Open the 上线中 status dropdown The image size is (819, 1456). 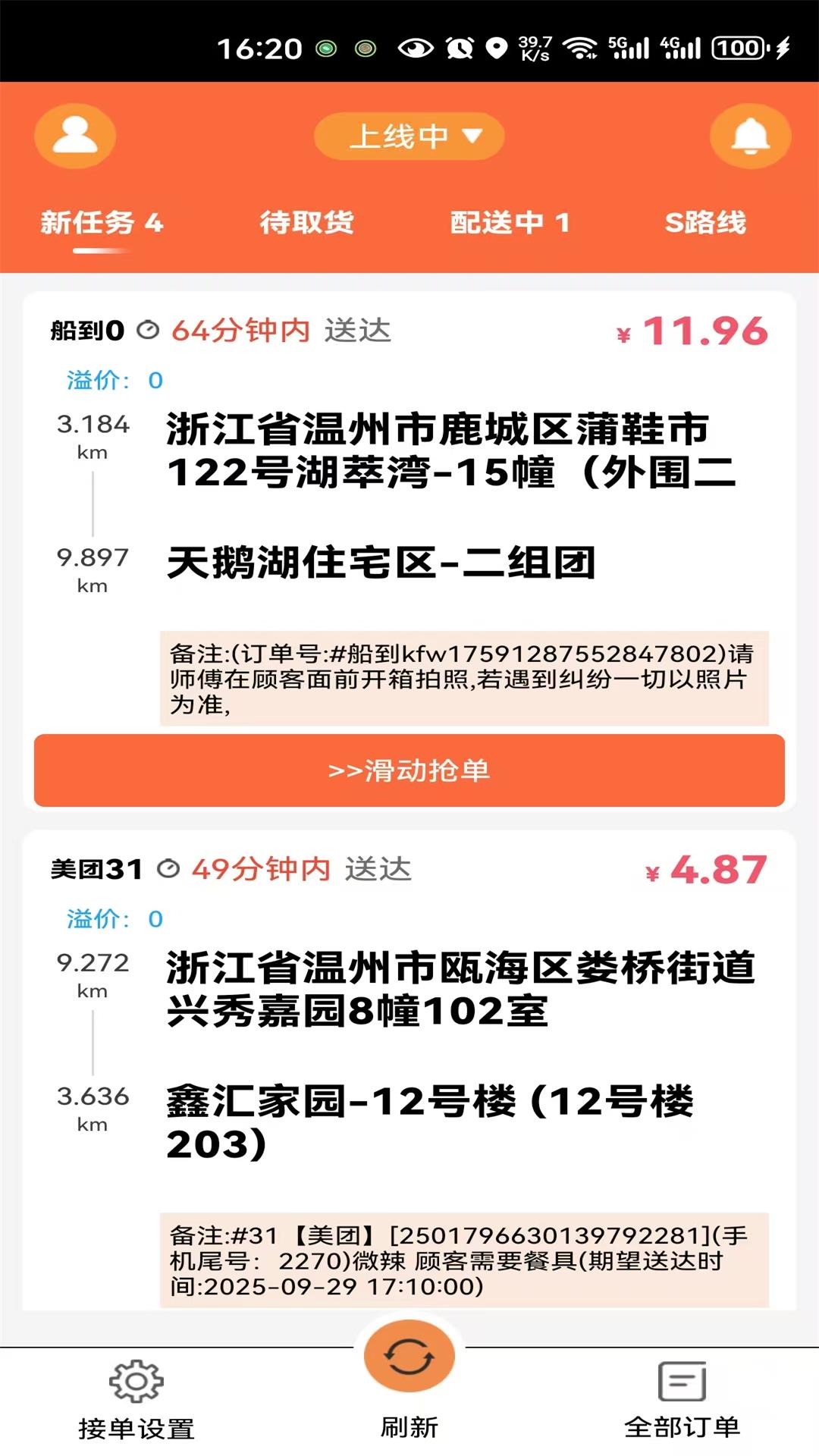409,136
